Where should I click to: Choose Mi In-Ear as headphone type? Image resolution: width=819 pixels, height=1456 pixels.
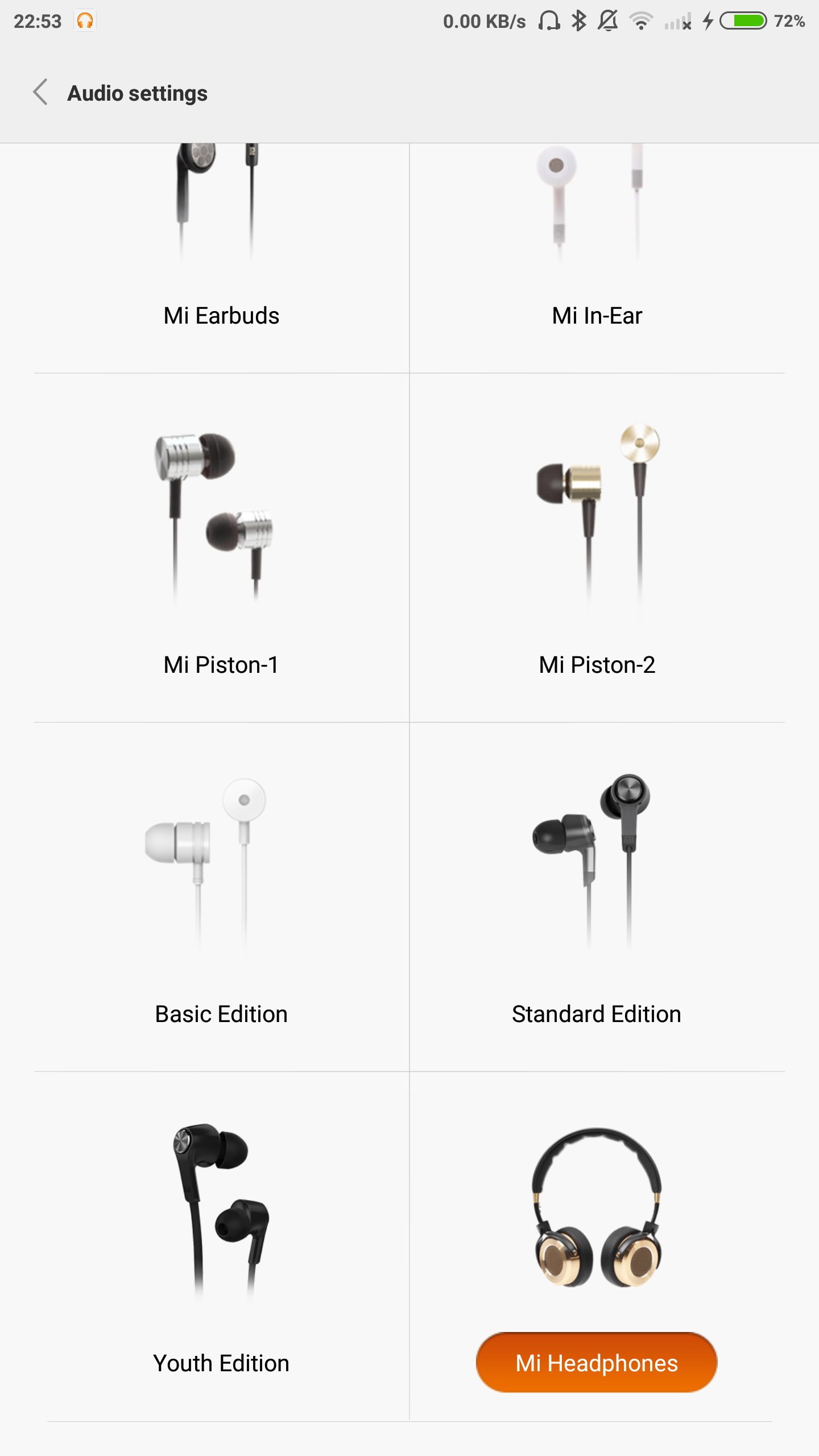pos(597,256)
